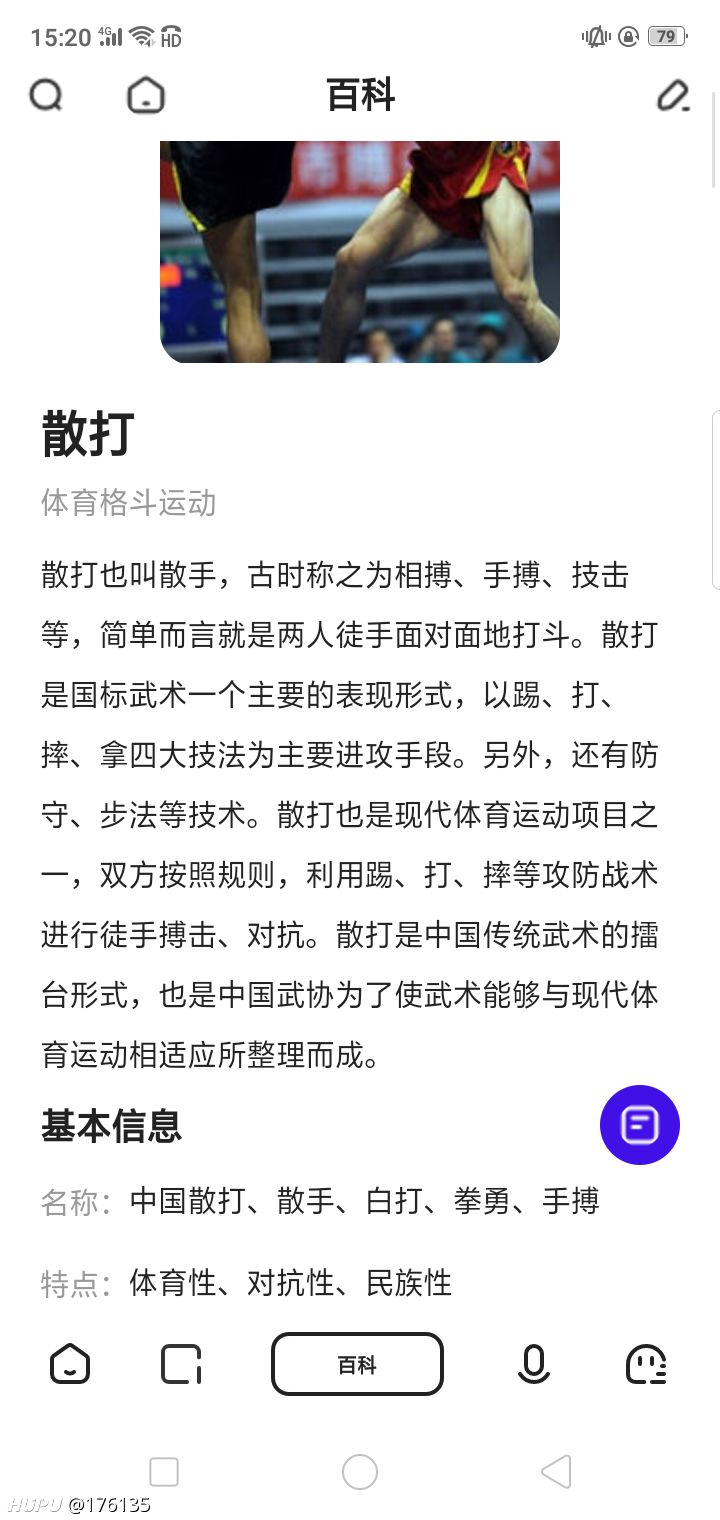The image size is (720, 1520).
Task: Open search with the magnifier icon
Action: (x=46, y=96)
